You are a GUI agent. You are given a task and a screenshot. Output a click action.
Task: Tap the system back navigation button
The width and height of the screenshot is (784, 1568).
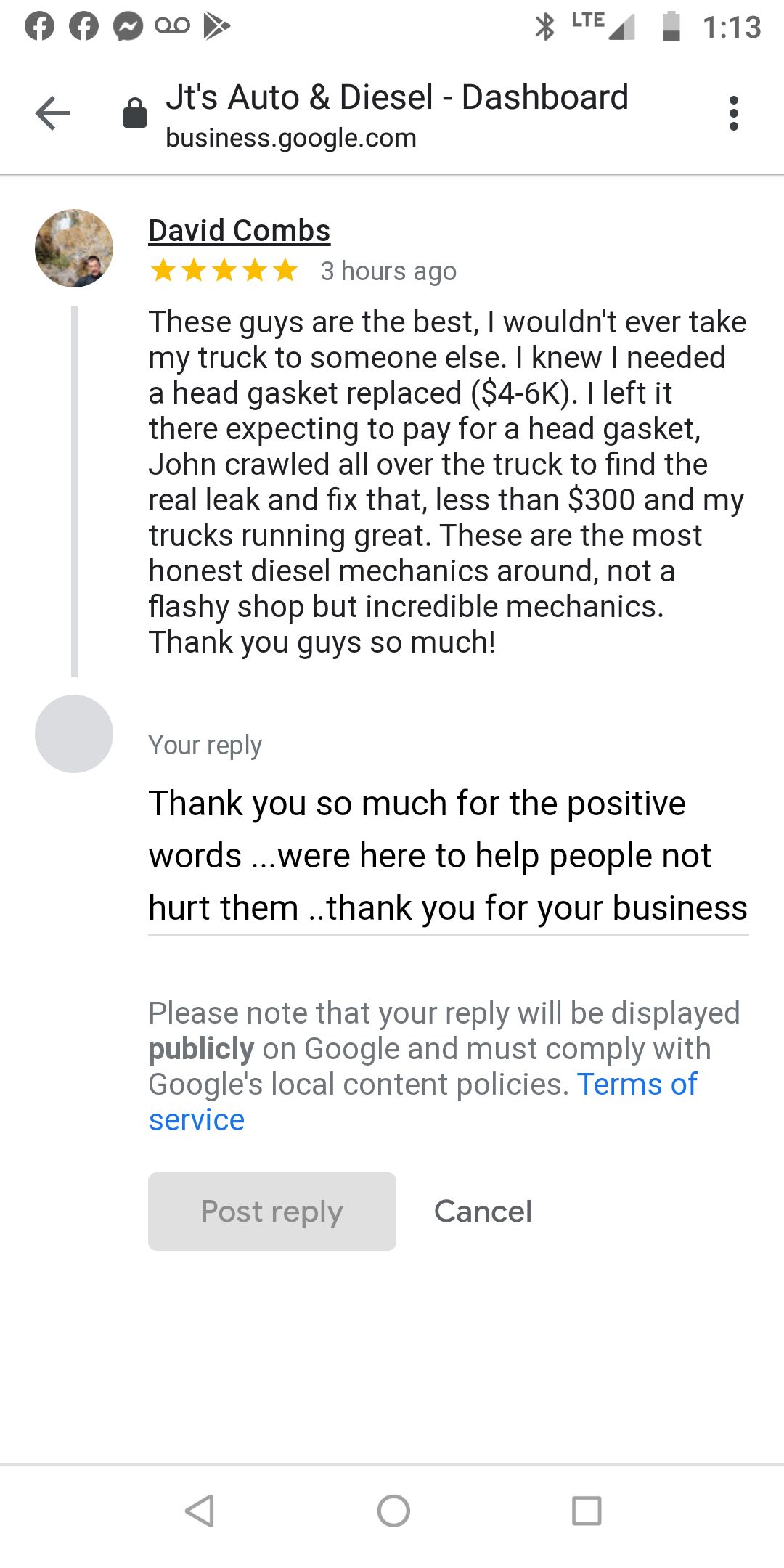(x=199, y=1511)
